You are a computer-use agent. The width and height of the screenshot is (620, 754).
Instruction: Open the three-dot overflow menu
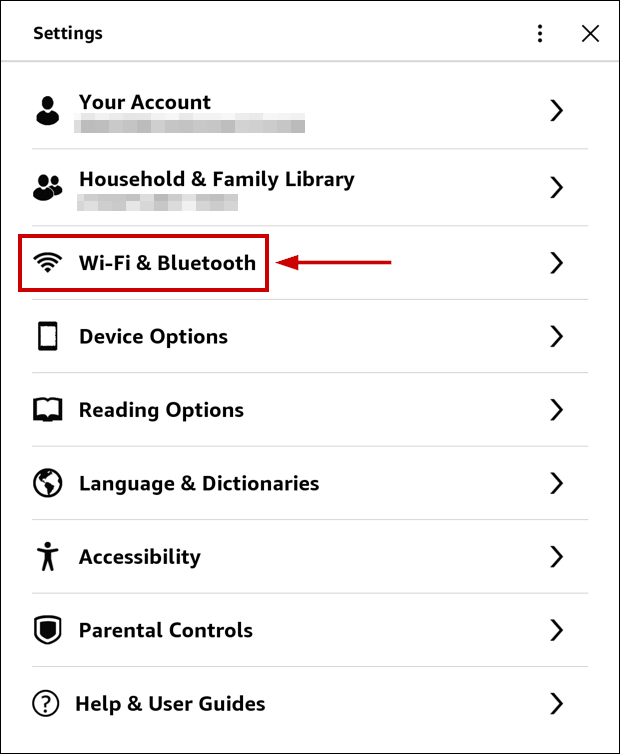[540, 34]
